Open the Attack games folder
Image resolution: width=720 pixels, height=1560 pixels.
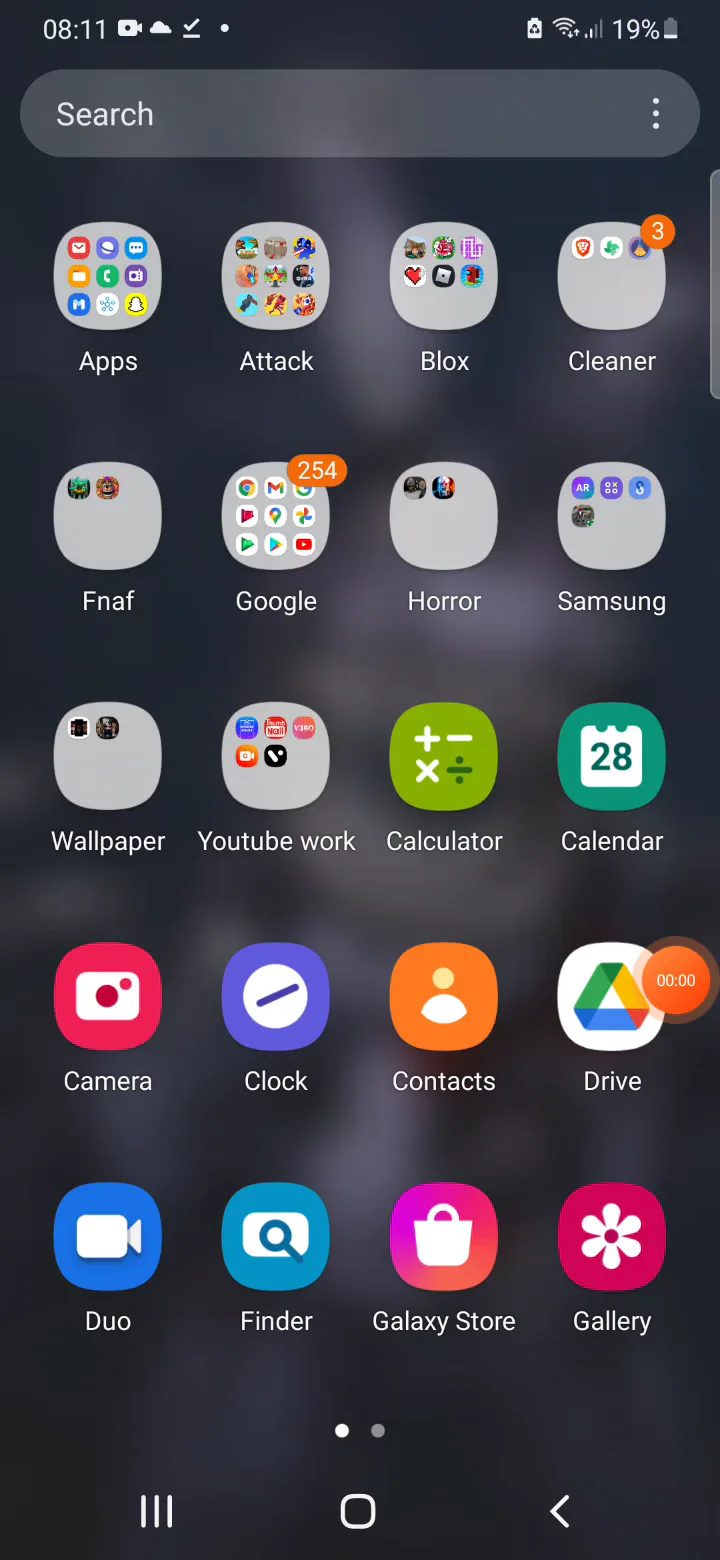click(x=276, y=277)
